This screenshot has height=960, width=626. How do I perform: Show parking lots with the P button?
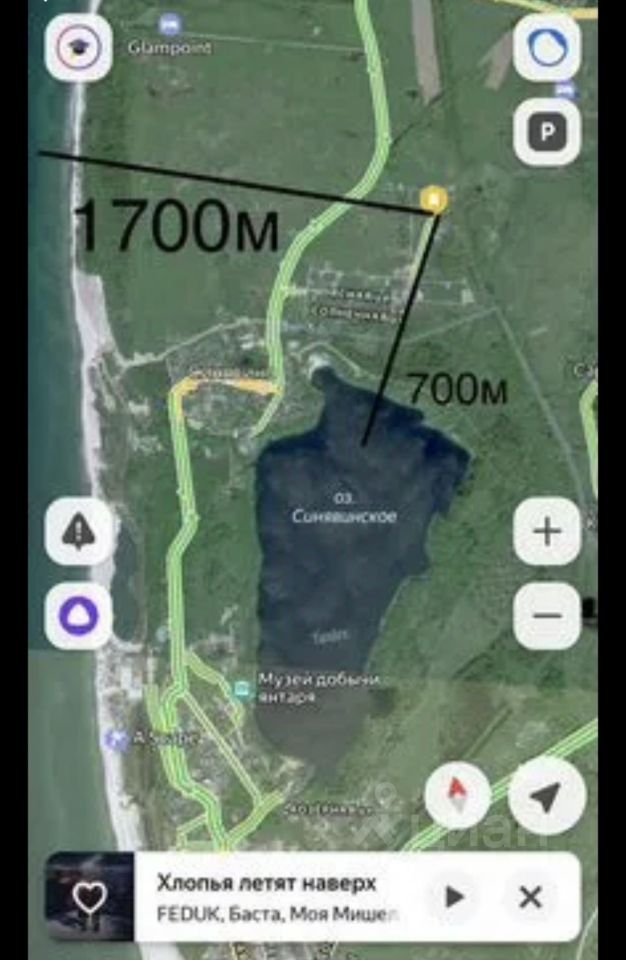[x=546, y=131]
